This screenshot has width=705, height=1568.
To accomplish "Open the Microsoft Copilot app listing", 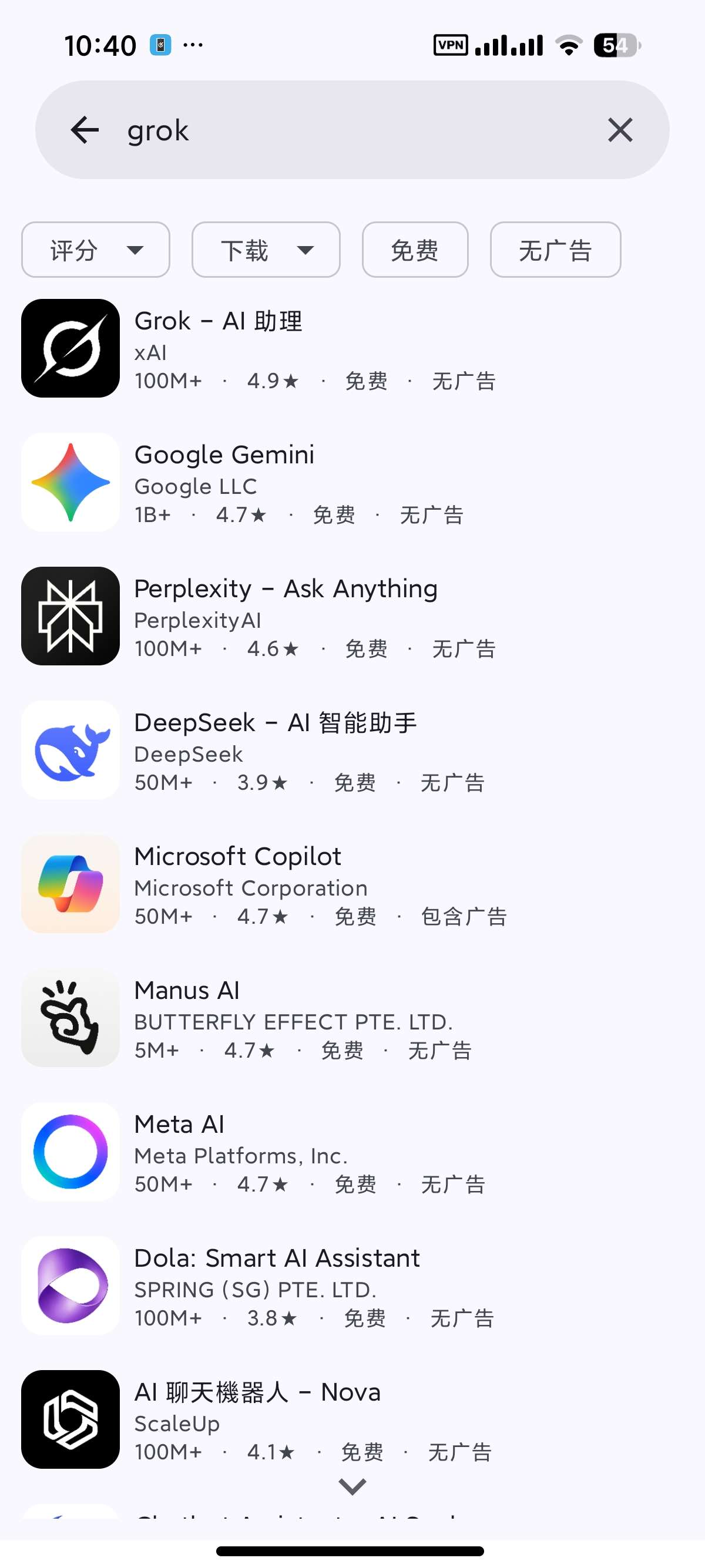I will (352, 884).
